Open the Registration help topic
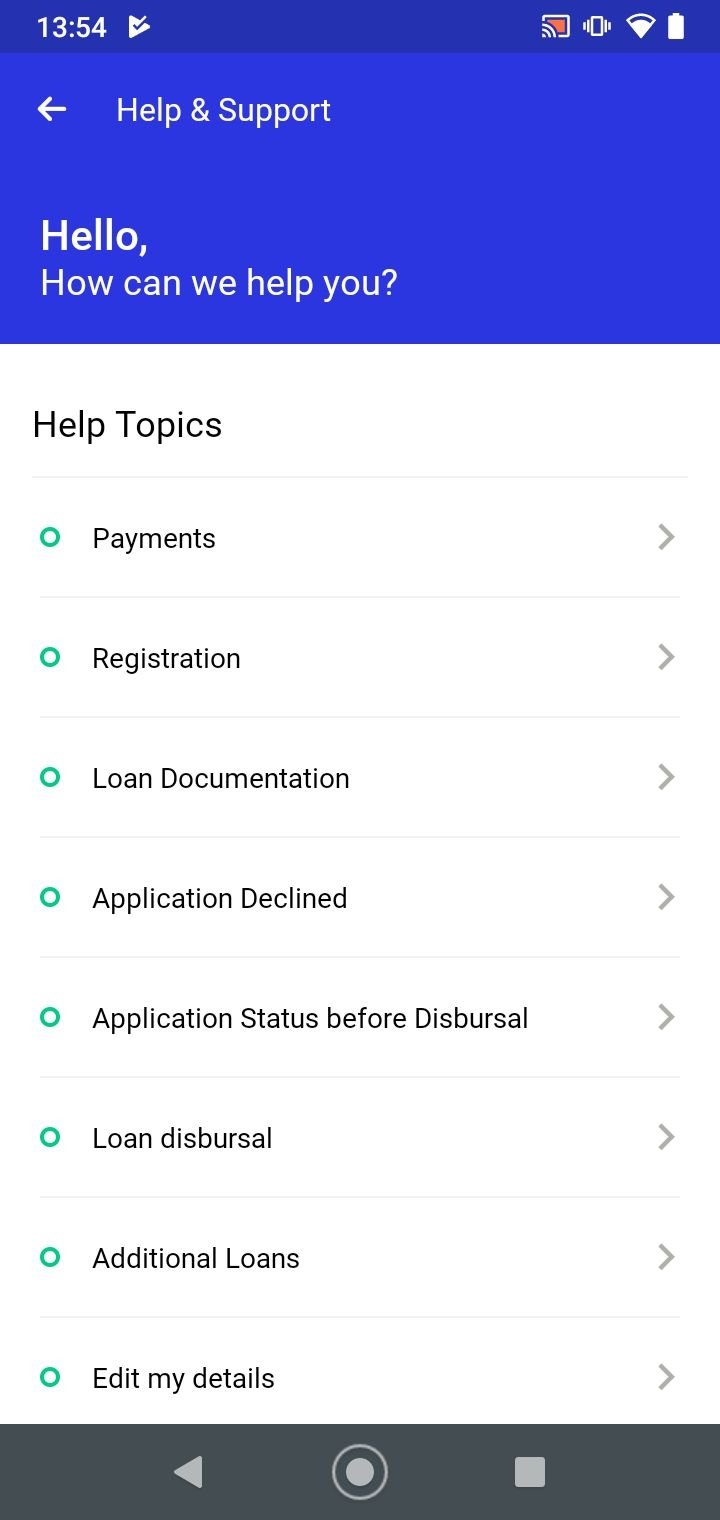The height and width of the screenshot is (1520, 720). (x=360, y=658)
